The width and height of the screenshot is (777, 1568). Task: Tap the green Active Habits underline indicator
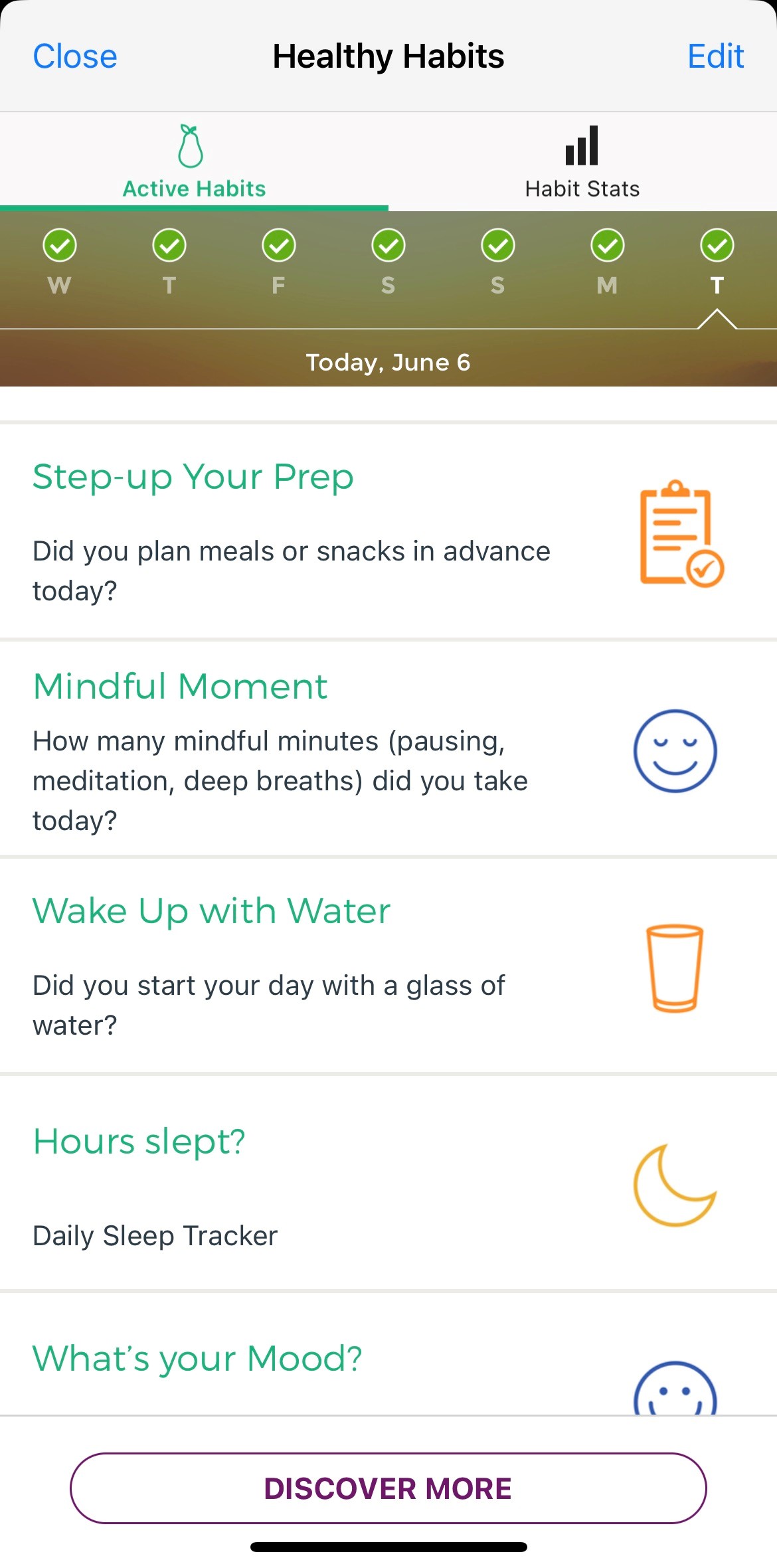[x=193, y=207]
